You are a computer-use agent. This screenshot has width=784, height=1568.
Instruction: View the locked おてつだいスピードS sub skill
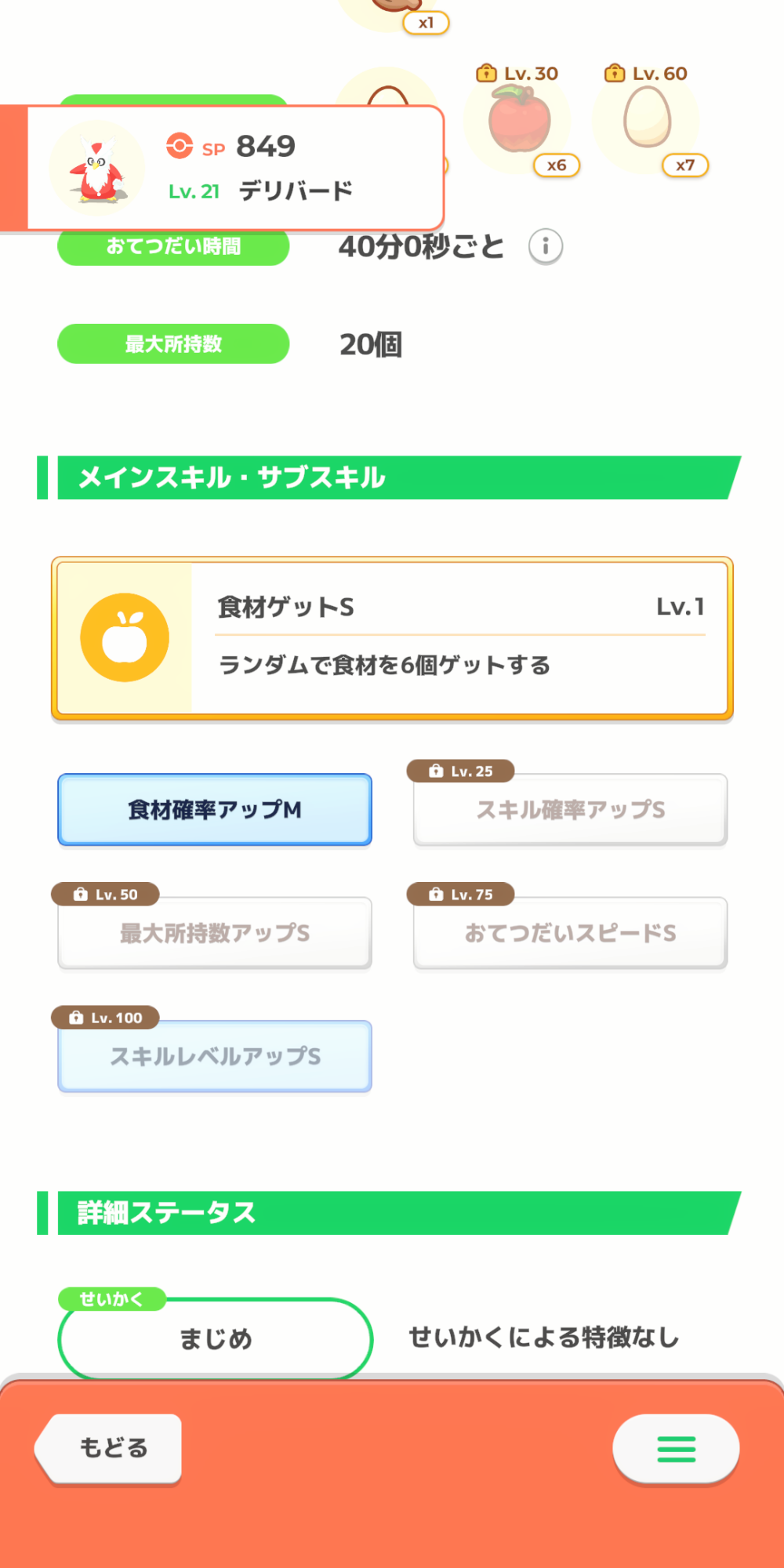571,933
